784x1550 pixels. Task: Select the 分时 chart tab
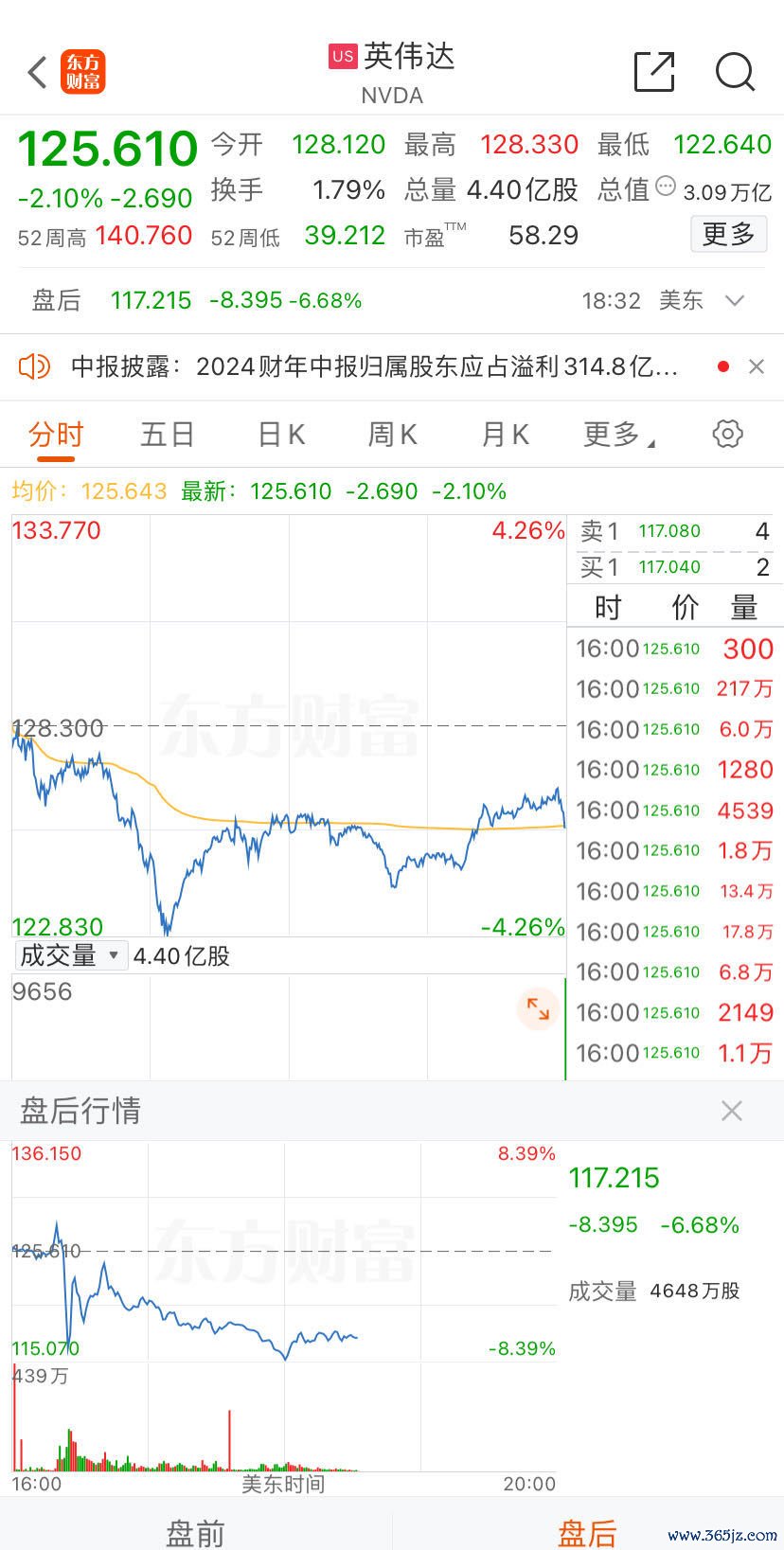coord(56,435)
